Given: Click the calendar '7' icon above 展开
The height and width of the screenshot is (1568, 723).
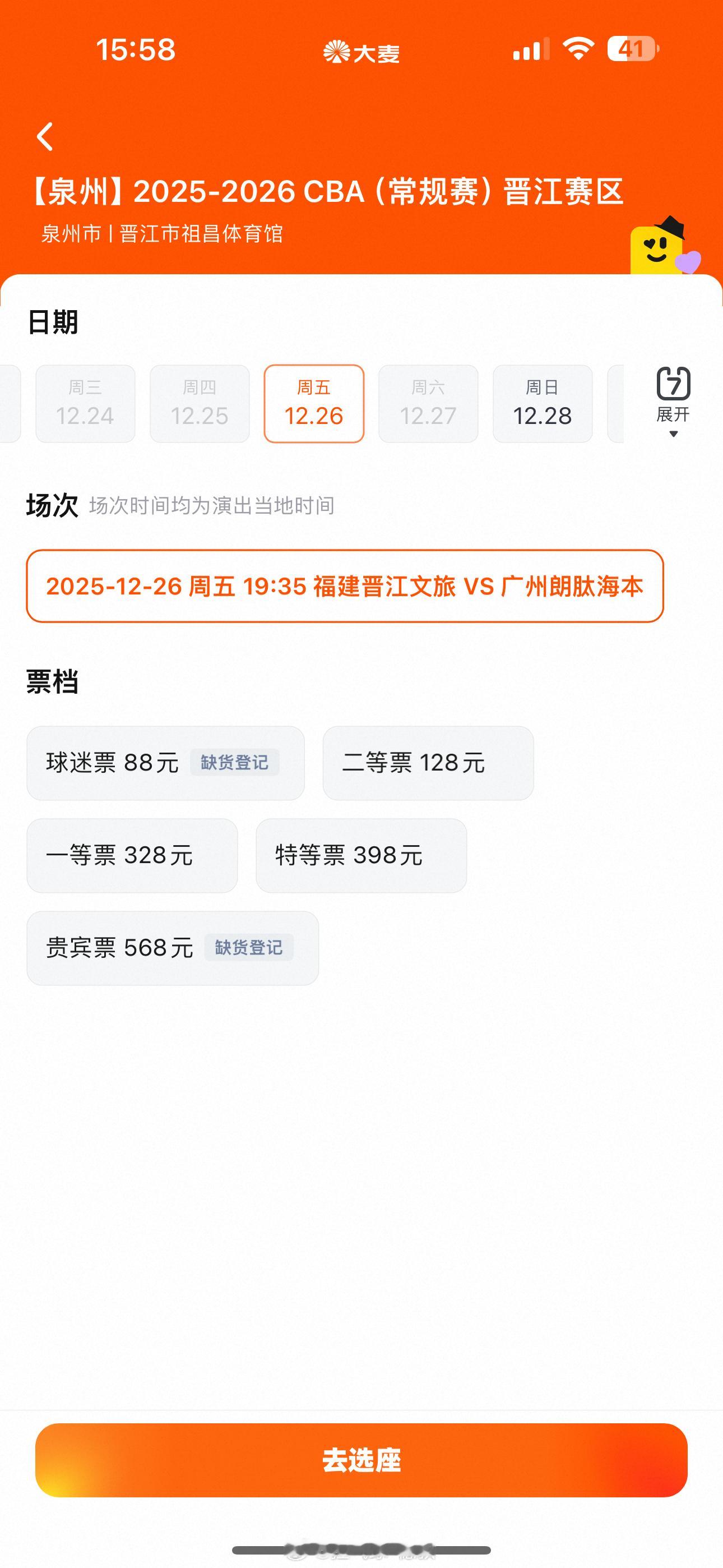Looking at the screenshot, I should 672,385.
